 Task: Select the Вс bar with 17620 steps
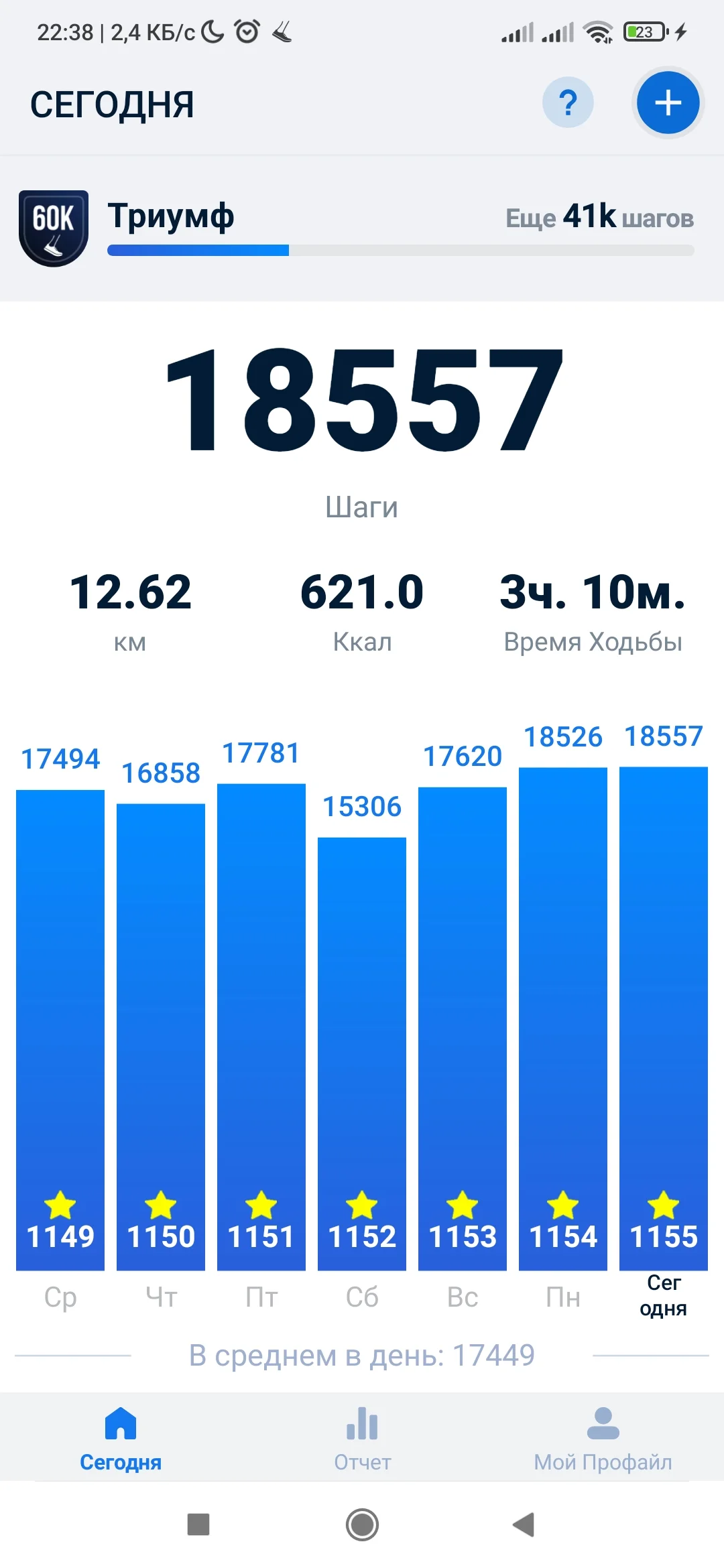(463, 1029)
